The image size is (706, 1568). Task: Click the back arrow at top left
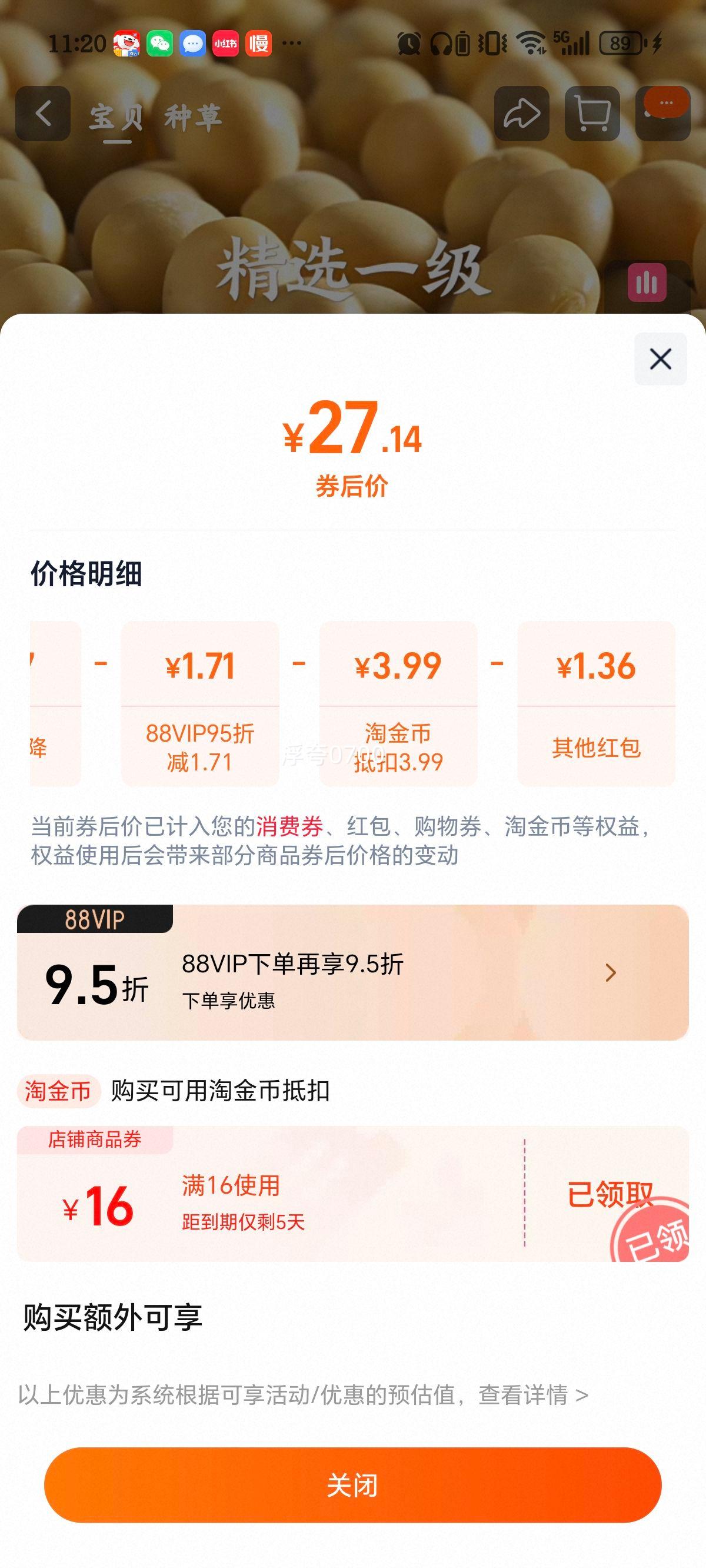42,114
